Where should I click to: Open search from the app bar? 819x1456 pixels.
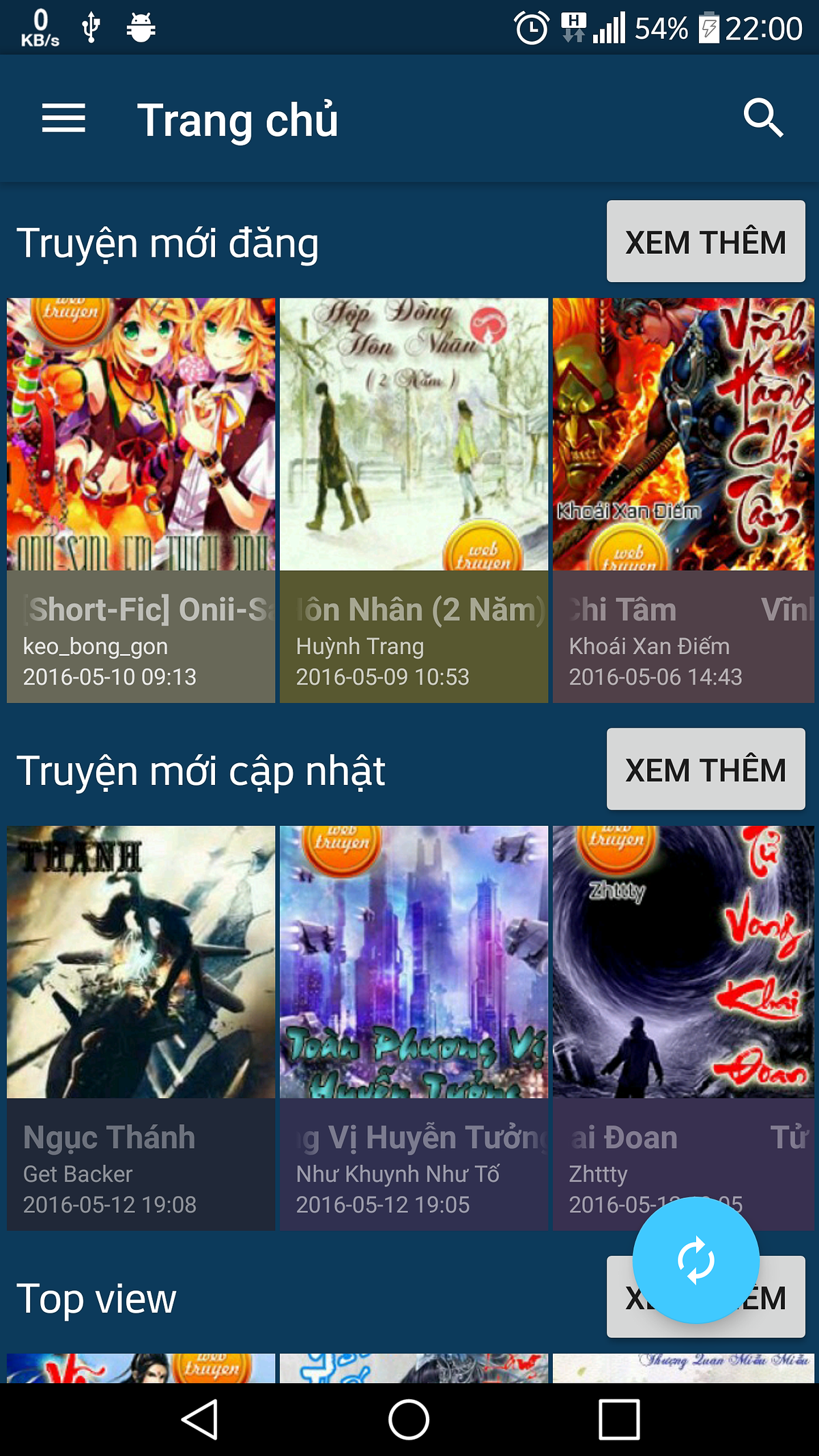click(762, 119)
